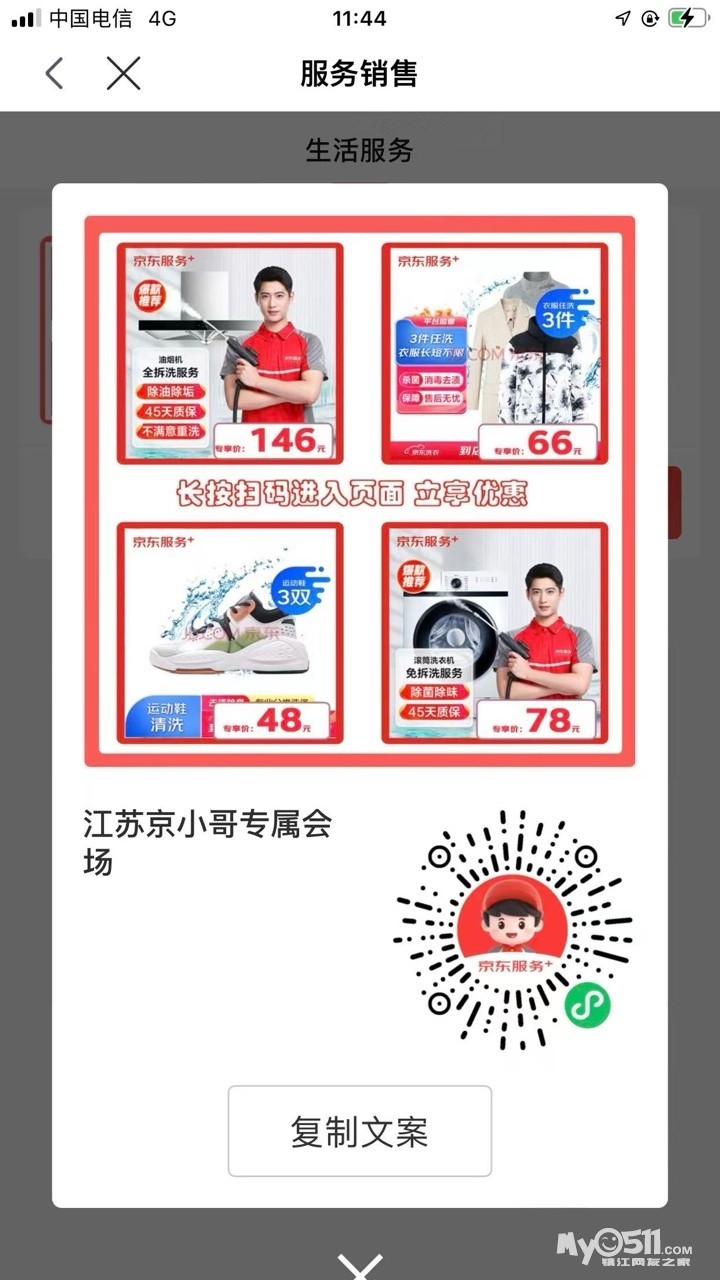
Task: Go back using the top-left arrow
Action: click(55, 73)
